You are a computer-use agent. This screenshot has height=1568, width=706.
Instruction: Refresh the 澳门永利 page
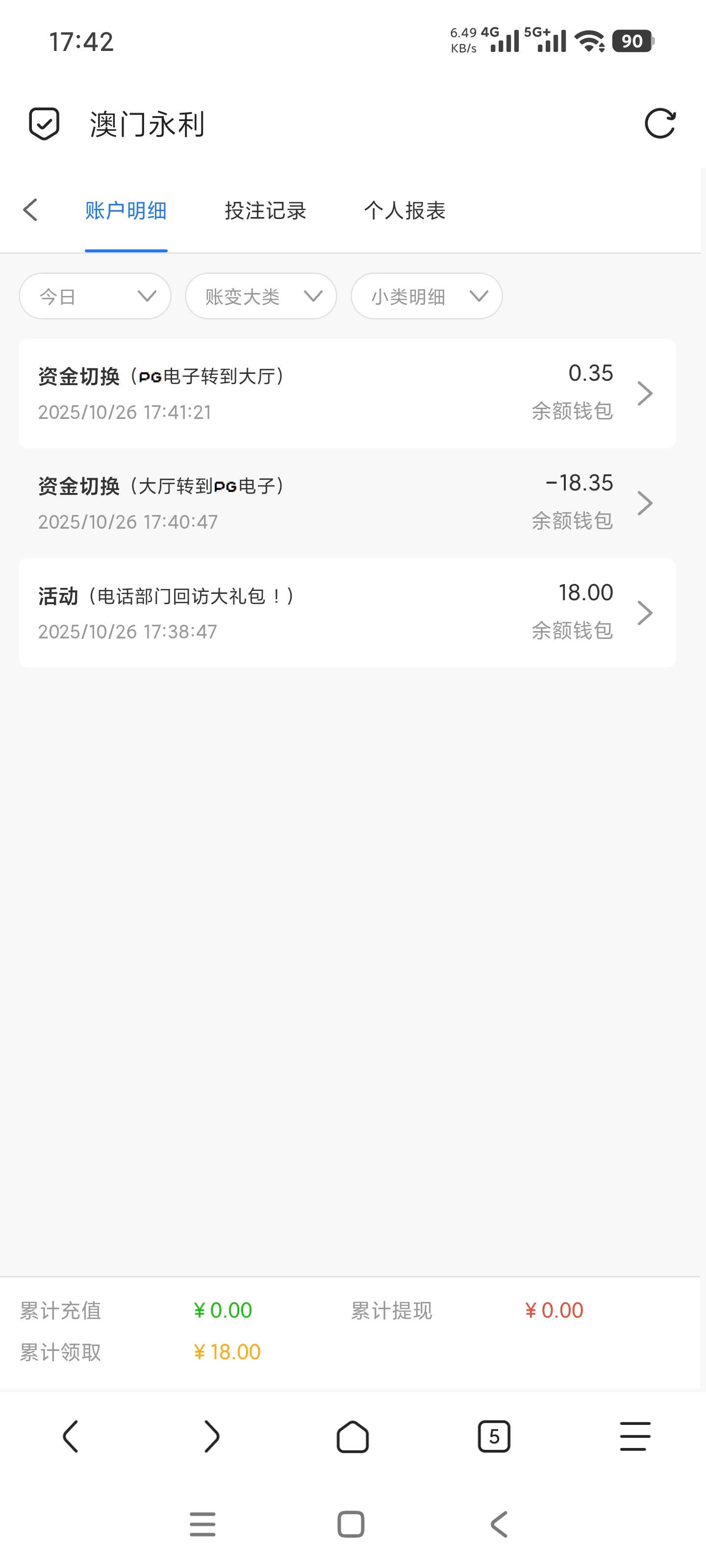[660, 124]
